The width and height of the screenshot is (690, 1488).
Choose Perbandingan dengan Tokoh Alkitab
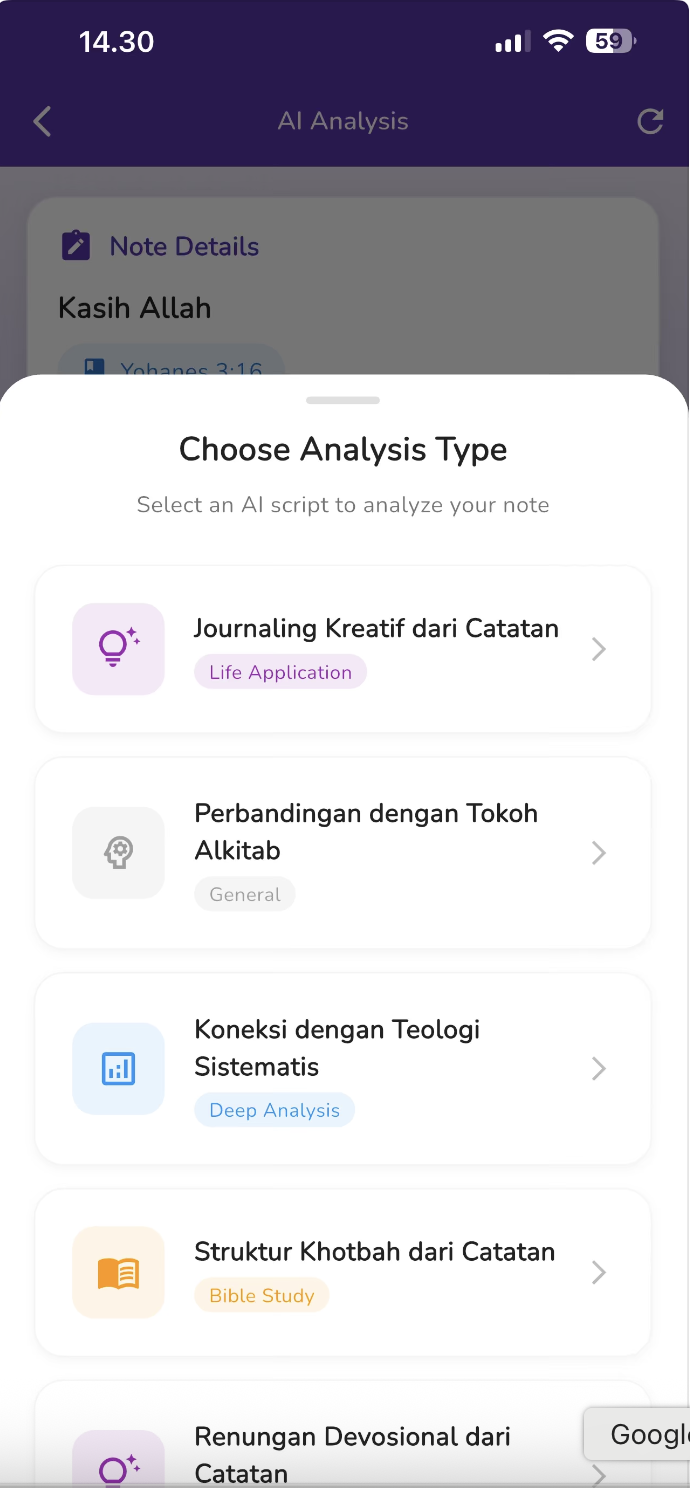(x=343, y=853)
